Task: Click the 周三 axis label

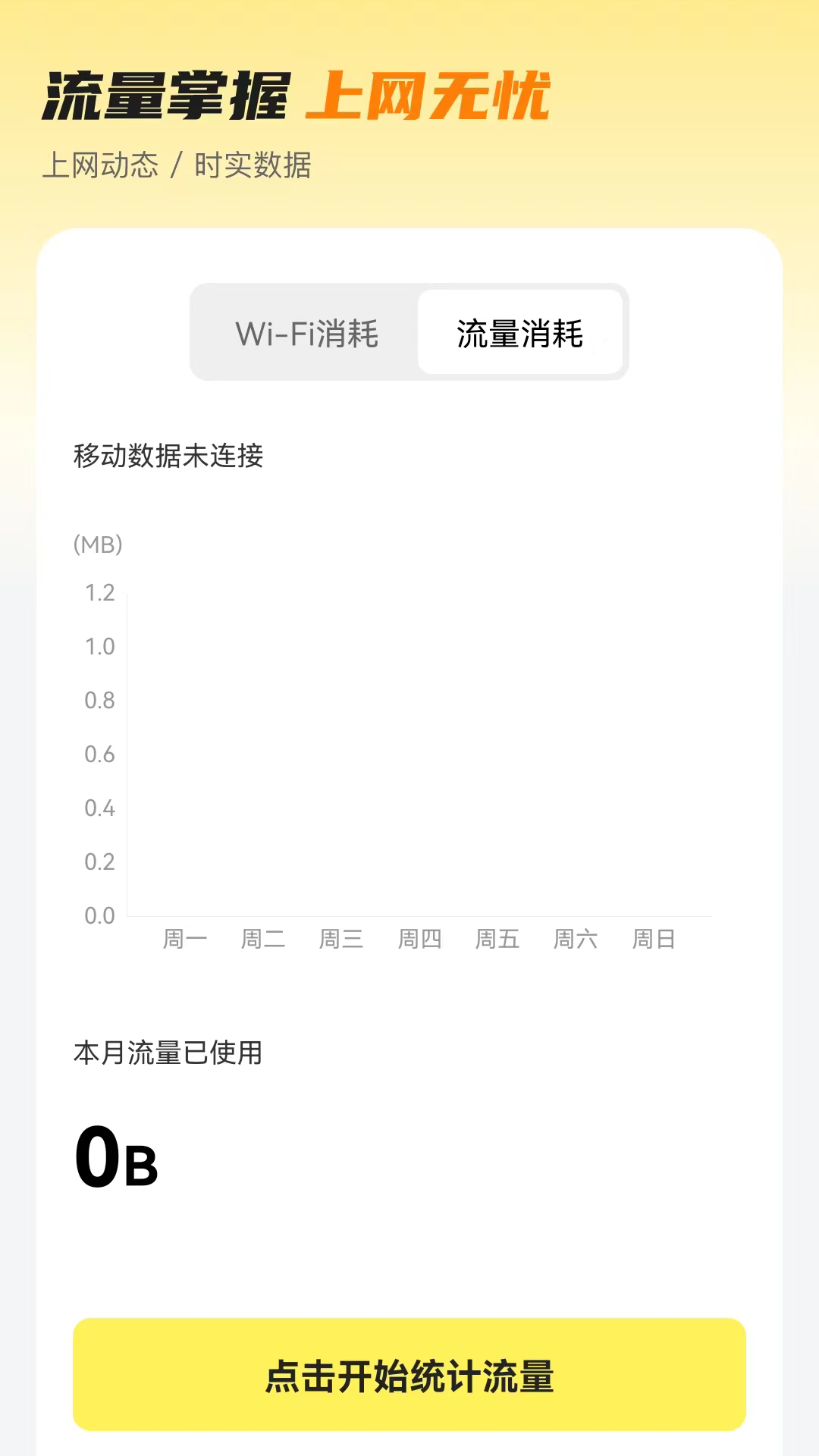Action: point(342,940)
